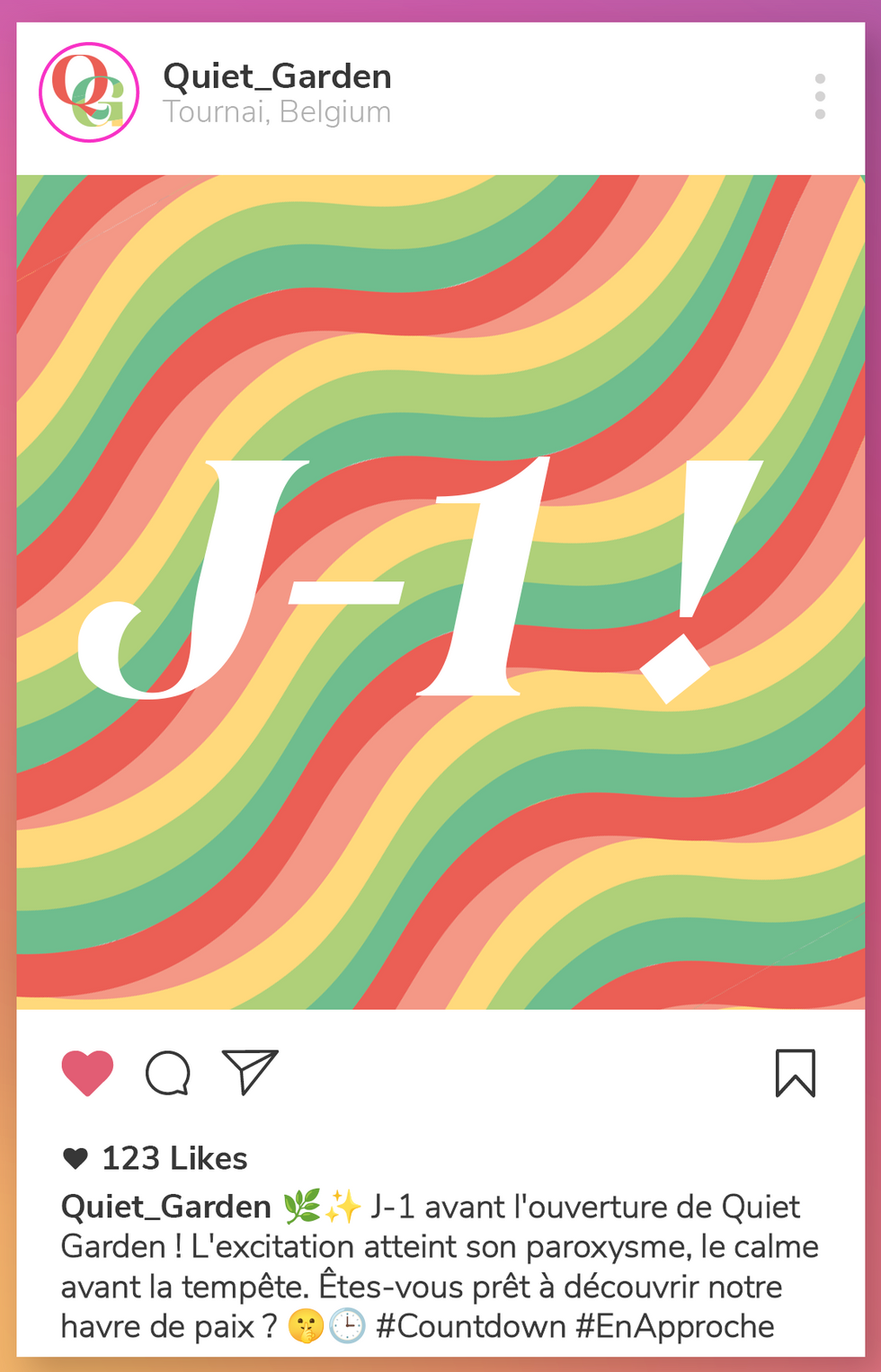Share the post via the paper plane icon
881x1372 pixels.
click(x=249, y=1070)
